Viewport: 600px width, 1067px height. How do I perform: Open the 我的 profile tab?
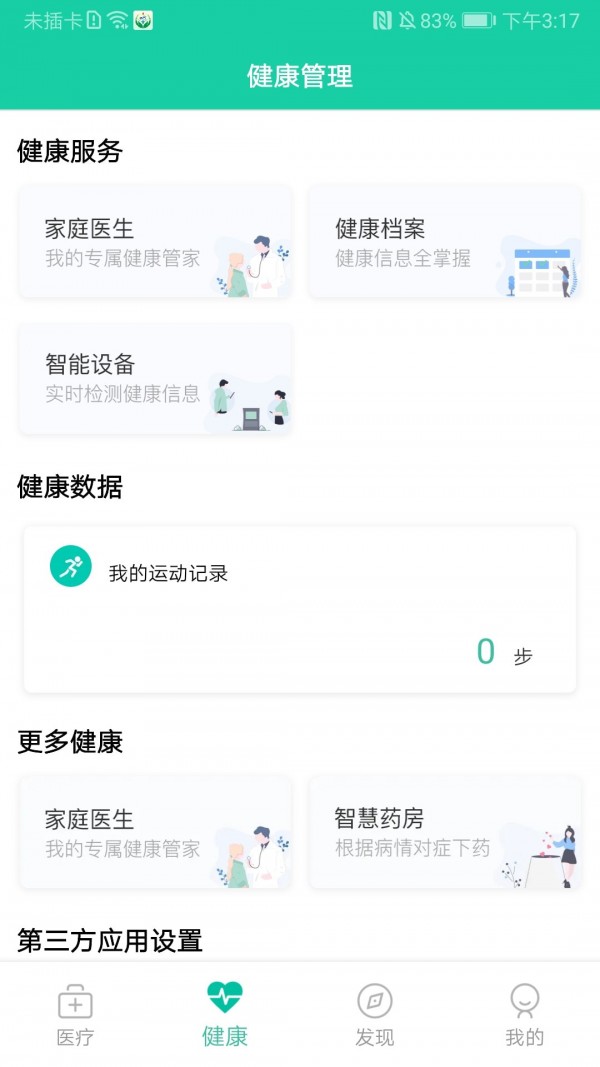pyautogui.click(x=525, y=1014)
